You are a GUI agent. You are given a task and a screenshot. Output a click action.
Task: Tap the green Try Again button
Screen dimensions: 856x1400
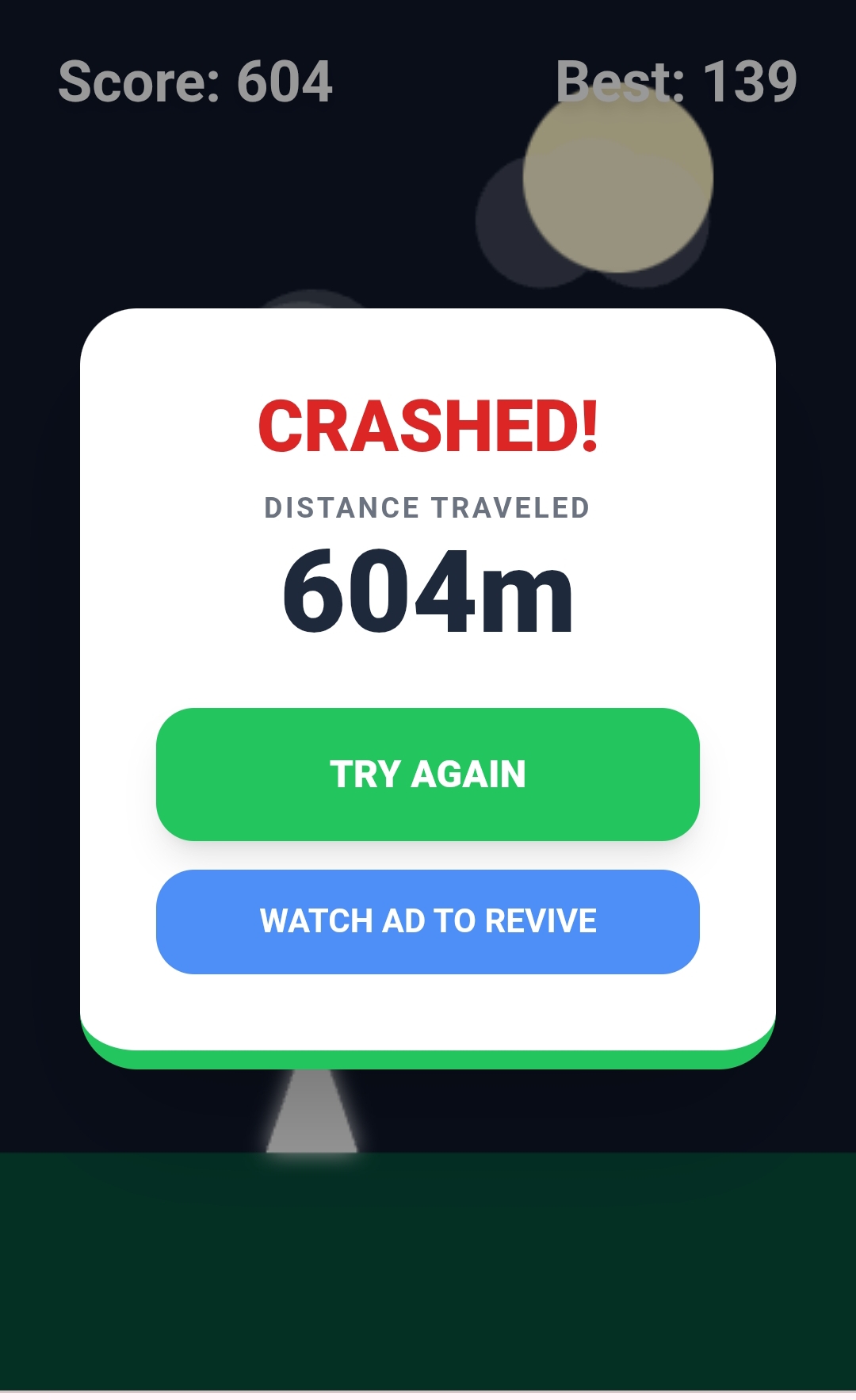click(428, 774)
